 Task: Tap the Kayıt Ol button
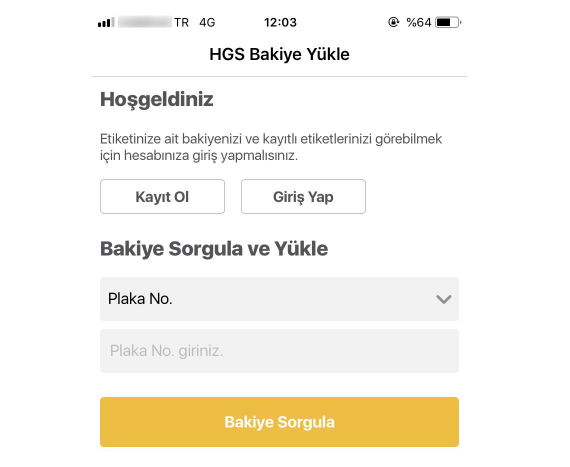(x=162, y=197)
